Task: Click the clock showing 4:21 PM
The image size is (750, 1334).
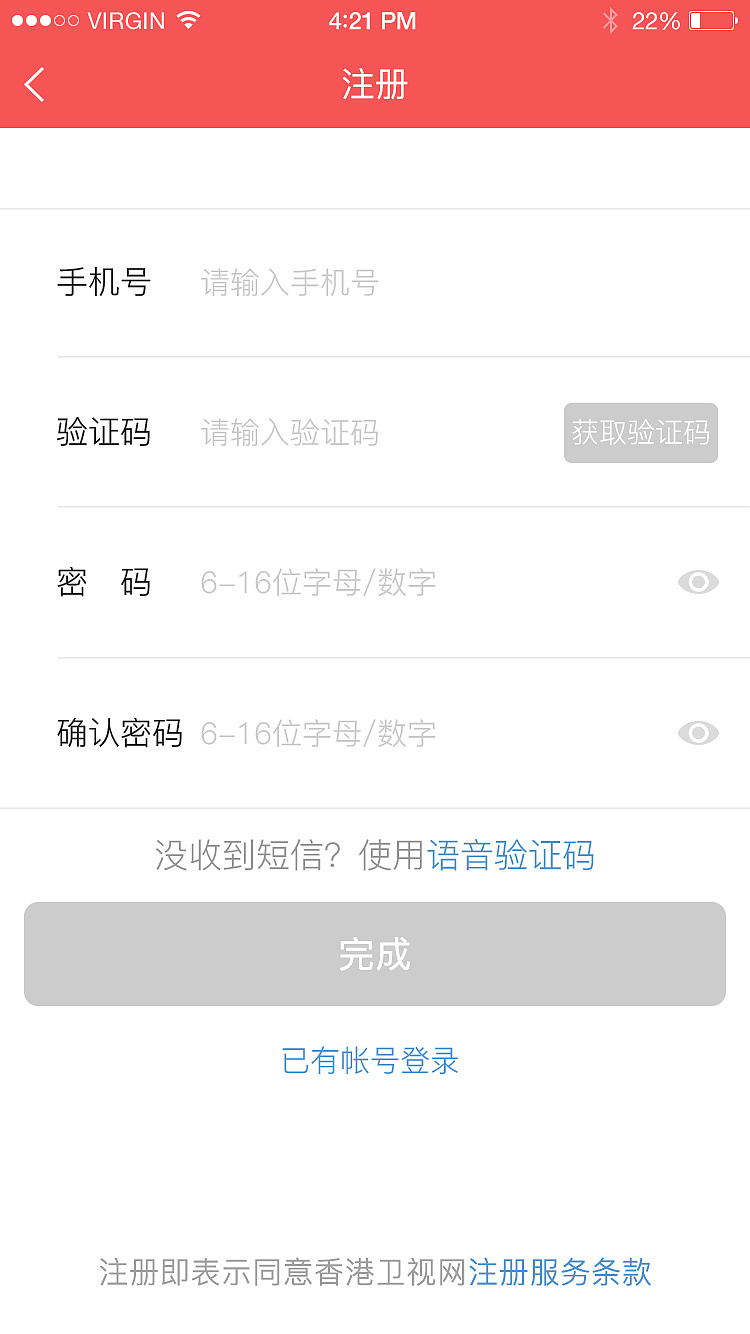Action: click(373, 20)
